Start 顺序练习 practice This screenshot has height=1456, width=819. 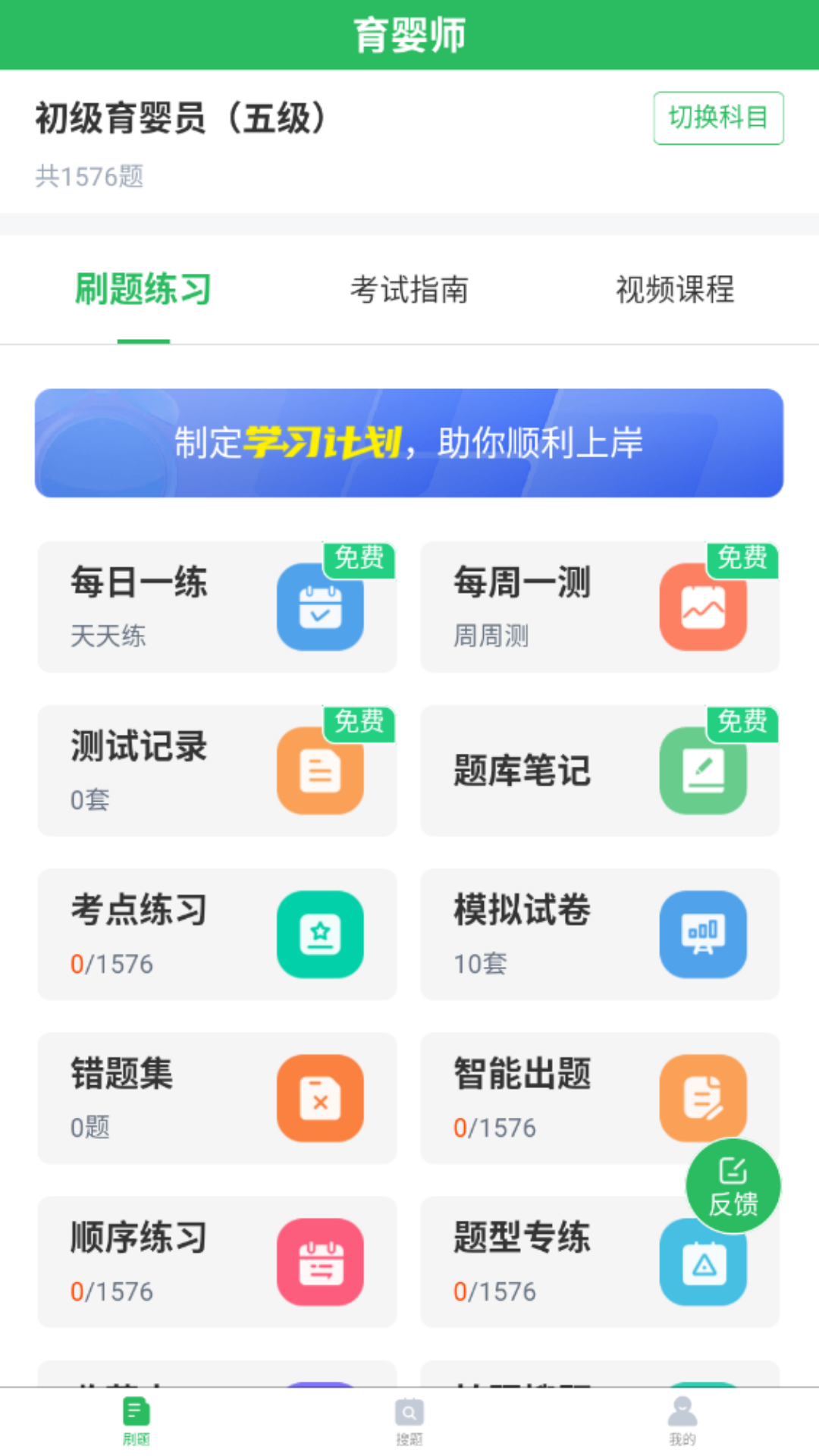click(217, 1262)
